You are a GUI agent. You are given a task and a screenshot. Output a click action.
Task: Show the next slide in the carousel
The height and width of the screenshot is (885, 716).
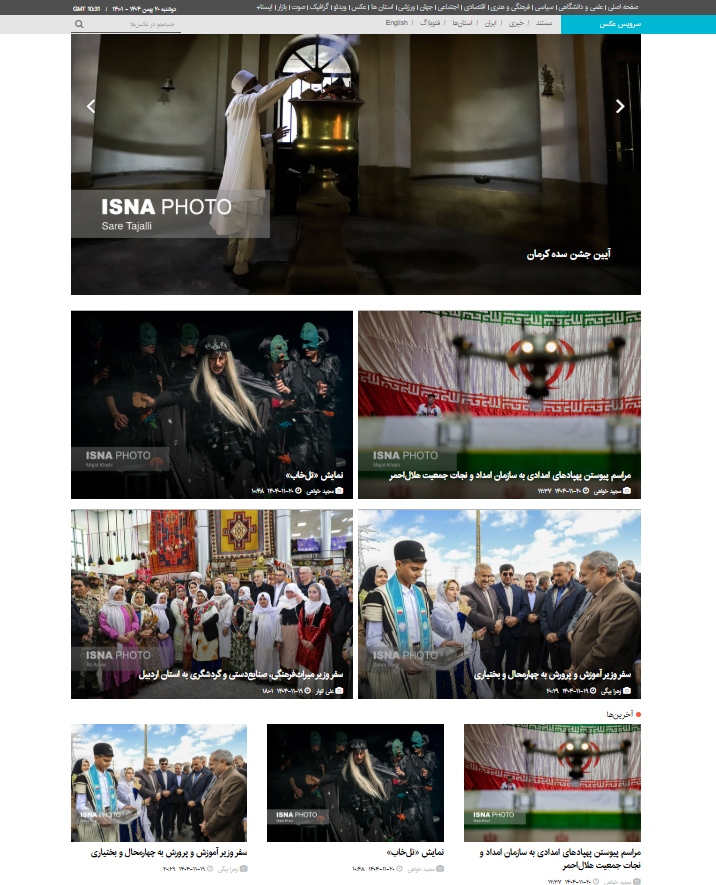620,106
